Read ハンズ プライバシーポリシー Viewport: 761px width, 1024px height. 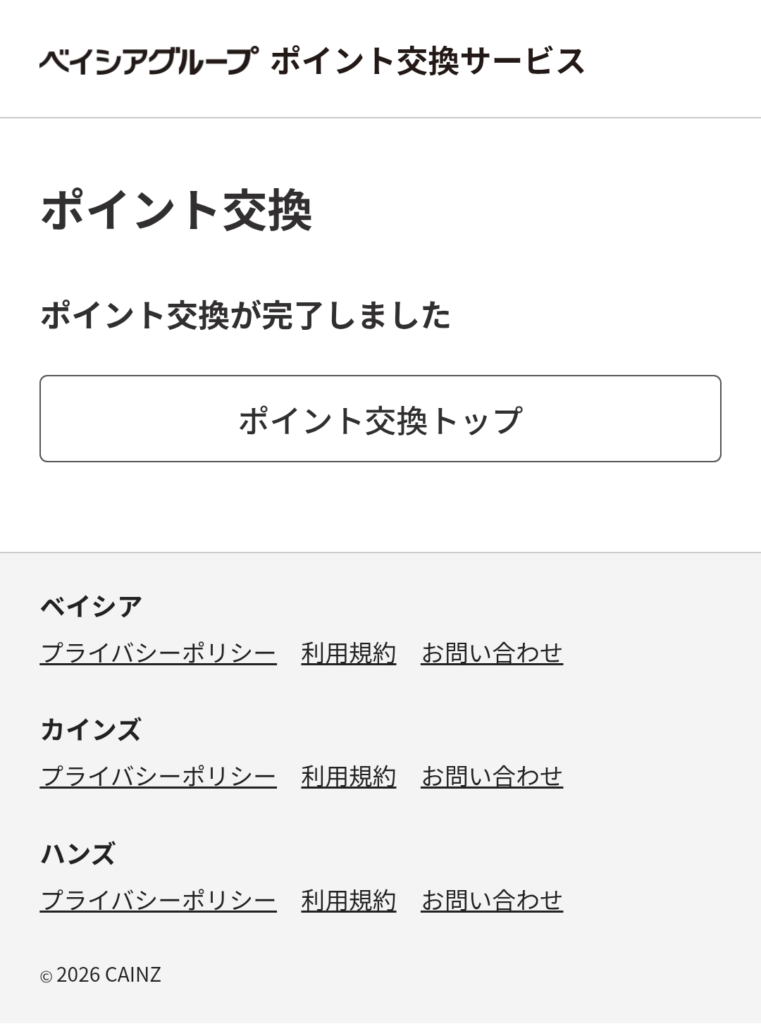158,901
